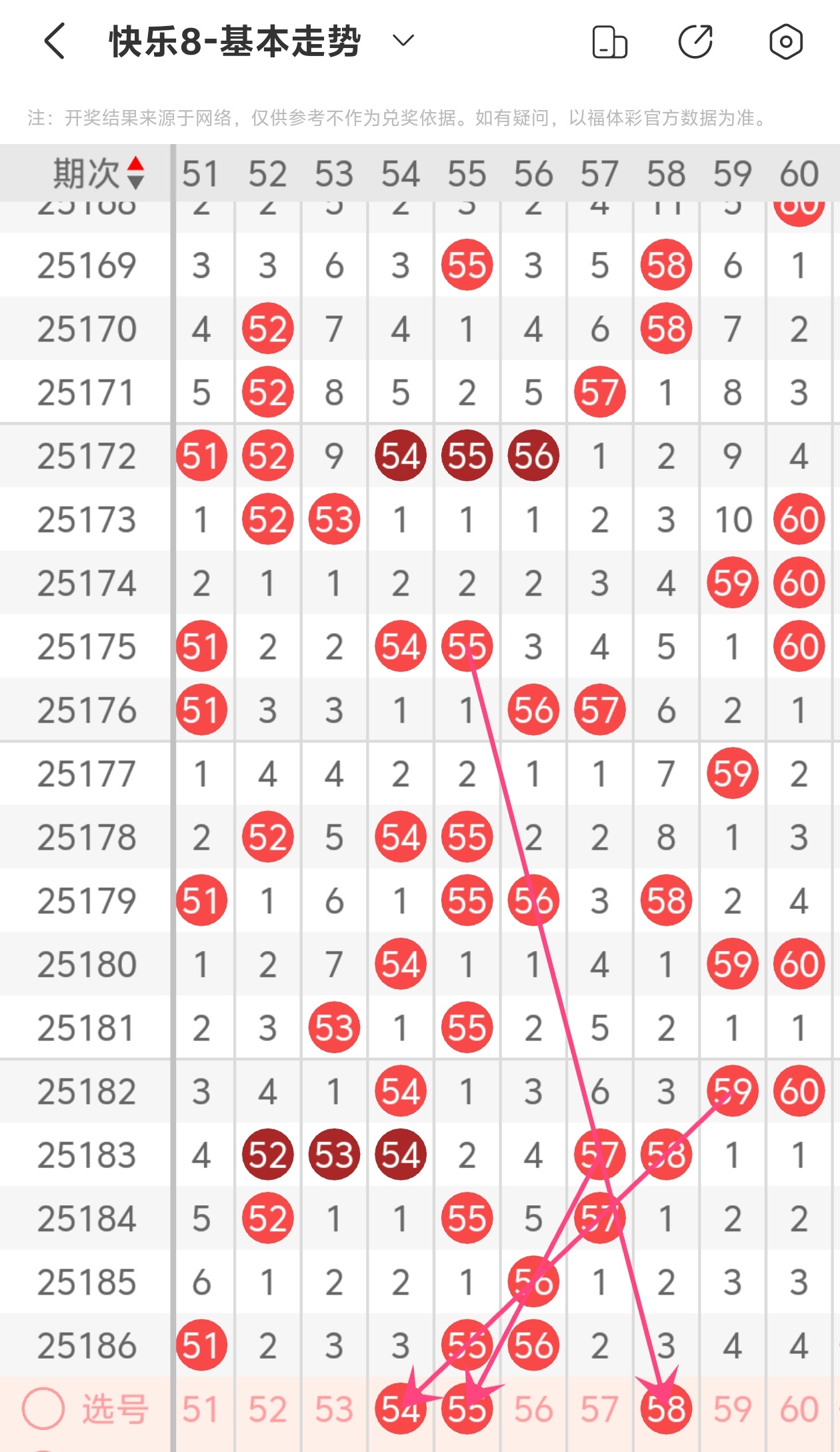This screenshot has width=840, height=1452.
Task: Go back using the back arrow
Action: (x=55, y=41)
